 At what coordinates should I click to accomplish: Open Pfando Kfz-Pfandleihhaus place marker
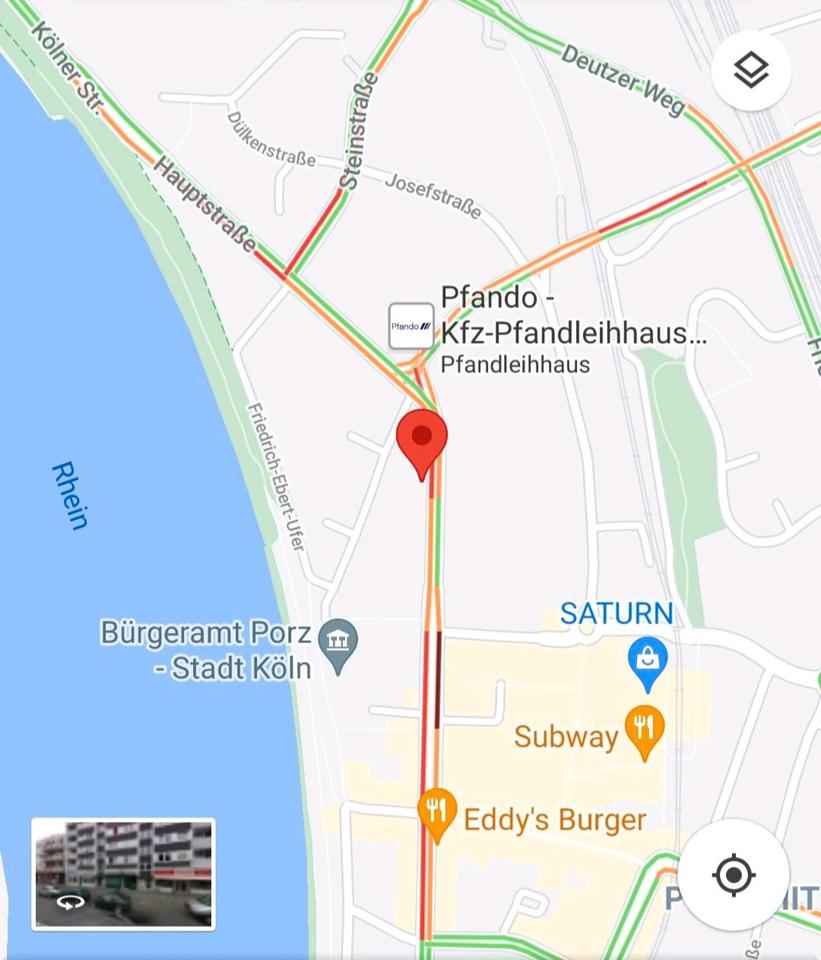[x=411, y=326]
